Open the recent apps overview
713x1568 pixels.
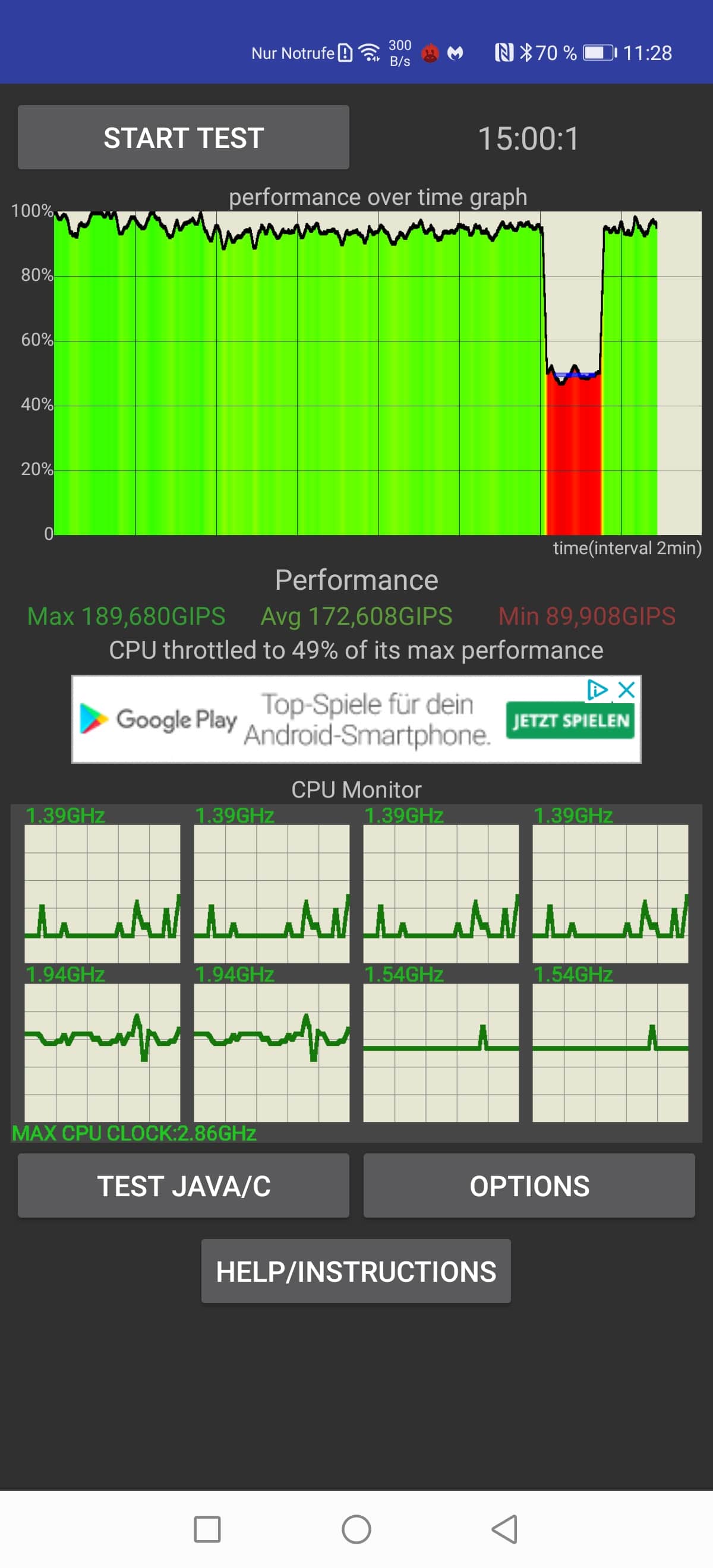tap(207, 1529)
